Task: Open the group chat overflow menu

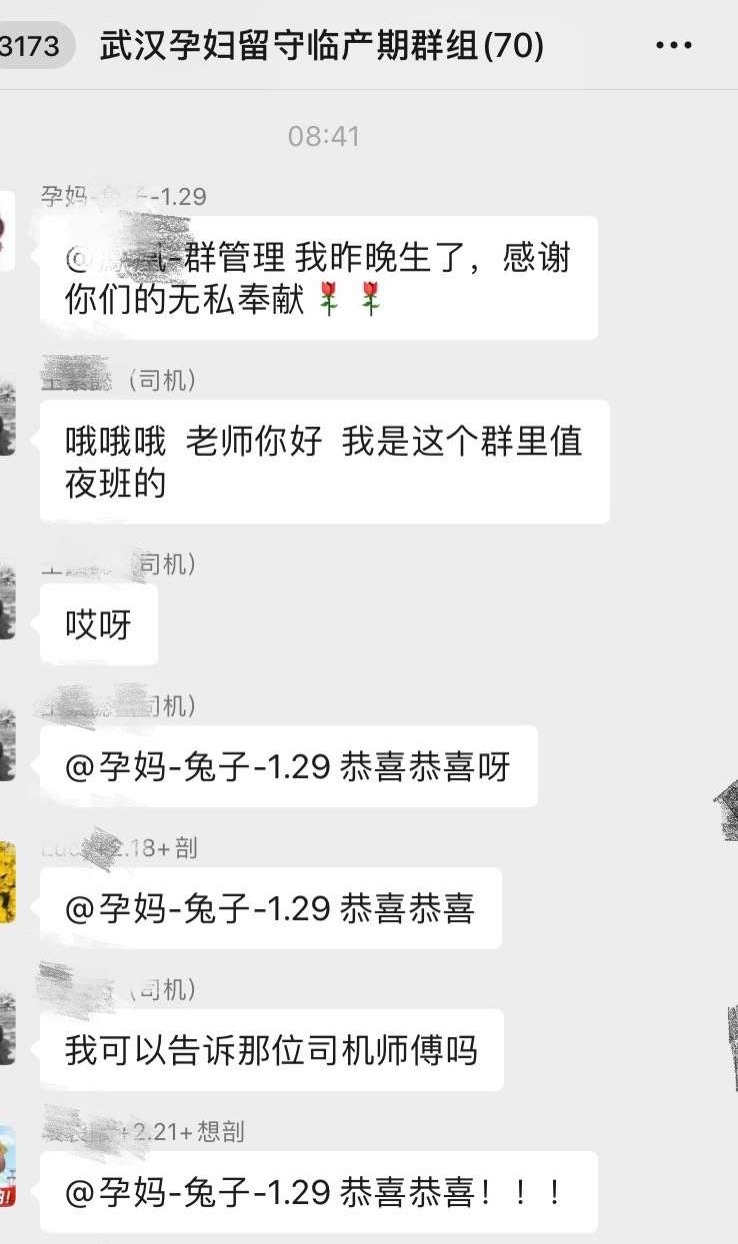Action: [673, 46]
